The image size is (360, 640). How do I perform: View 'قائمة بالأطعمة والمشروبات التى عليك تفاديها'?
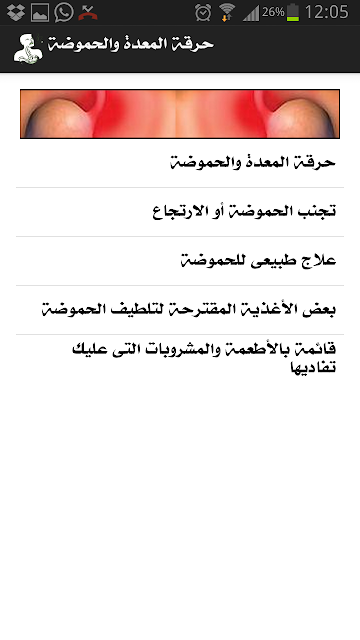[180, 359]
